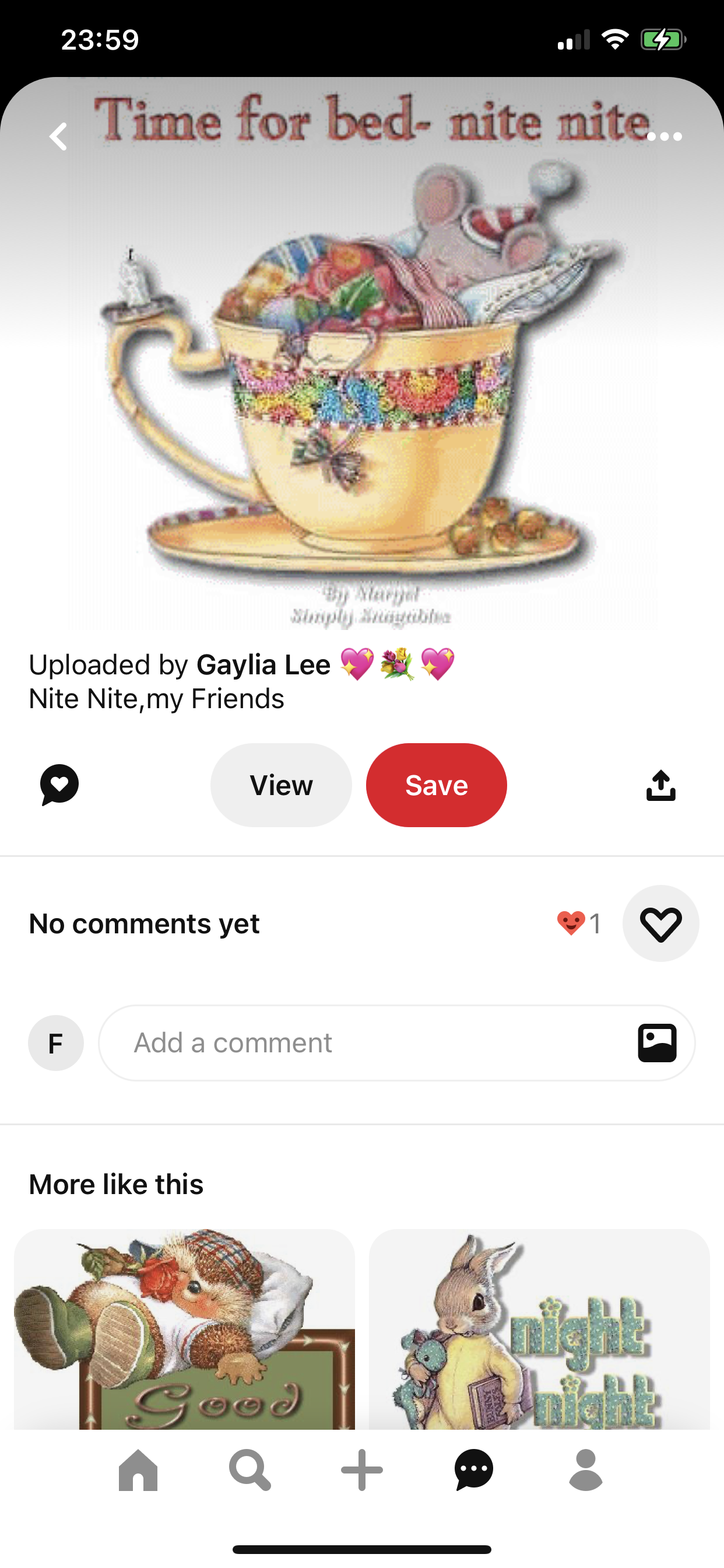Open uploader Gaylia Lee's profile
The width and height of the screenshot is (724, 1568).
point(263,664)
